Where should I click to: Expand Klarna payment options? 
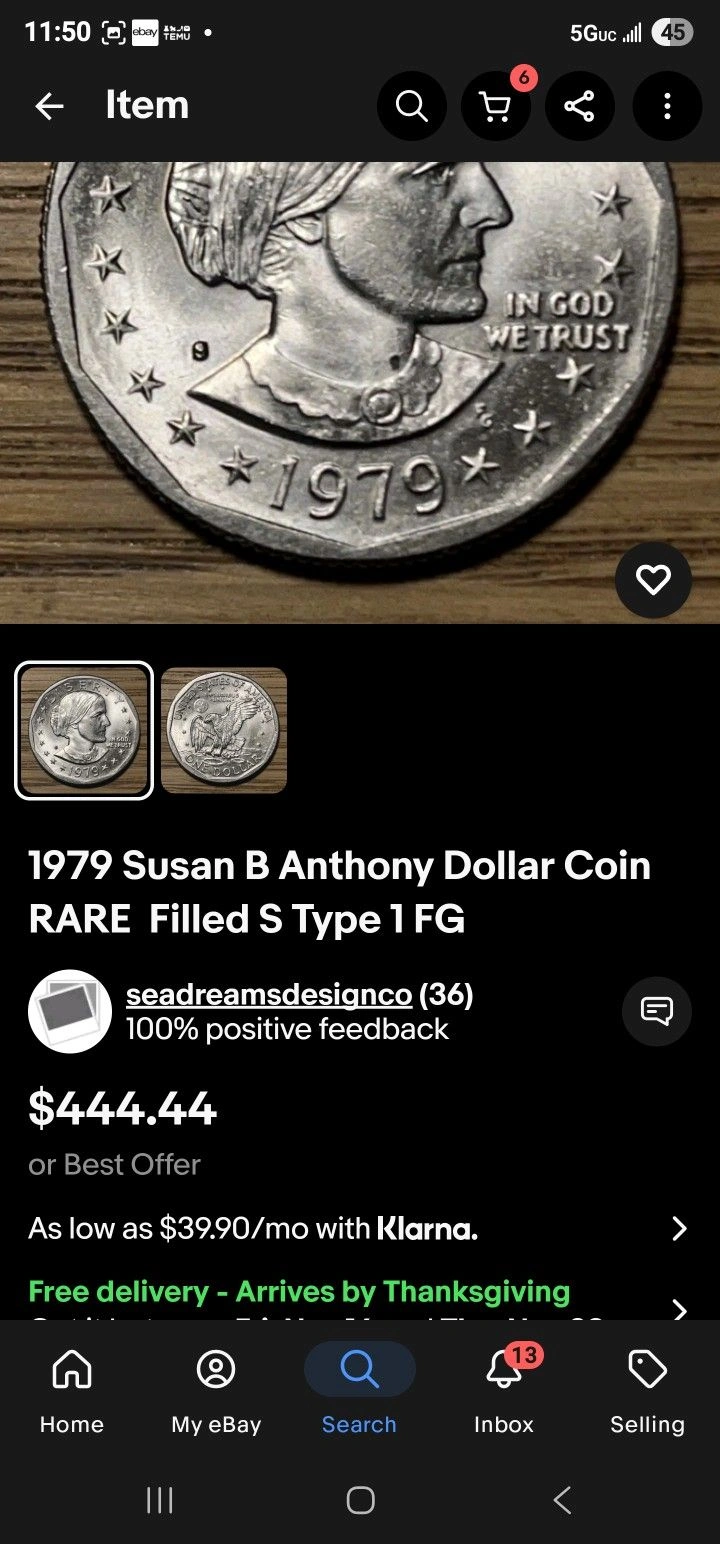678,1228
